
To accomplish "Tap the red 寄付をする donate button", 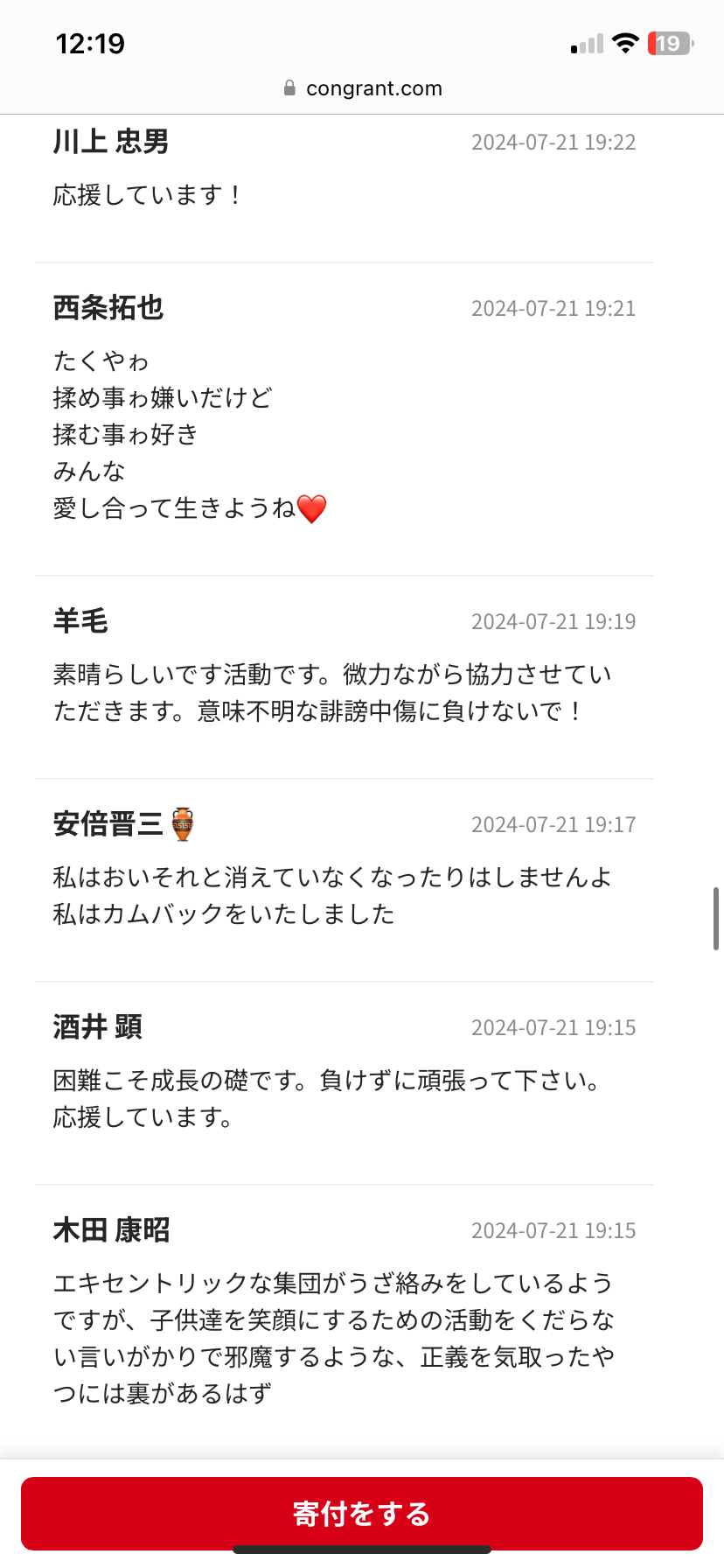I will click(x=362, y=1513).
